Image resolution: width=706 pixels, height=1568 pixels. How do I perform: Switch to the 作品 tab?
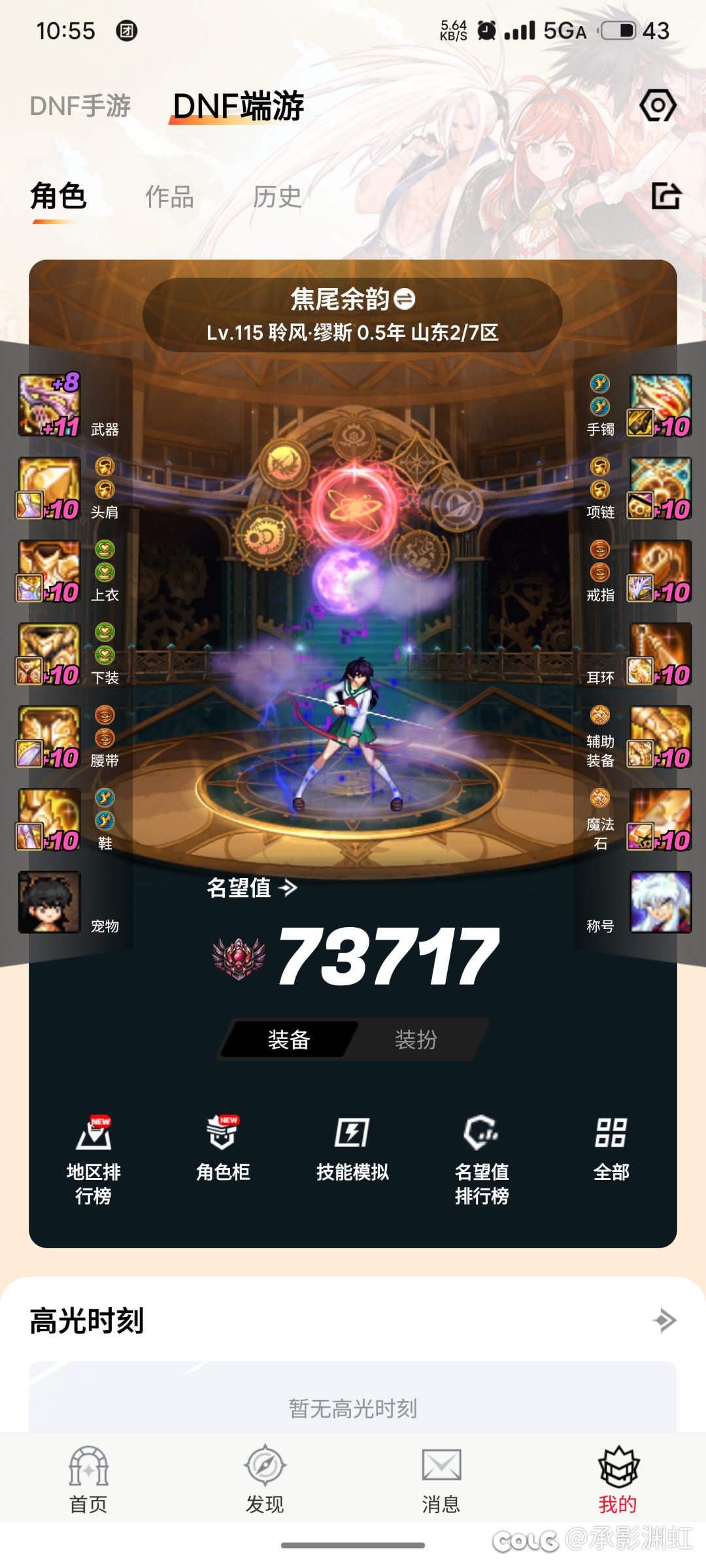[169, 197]
